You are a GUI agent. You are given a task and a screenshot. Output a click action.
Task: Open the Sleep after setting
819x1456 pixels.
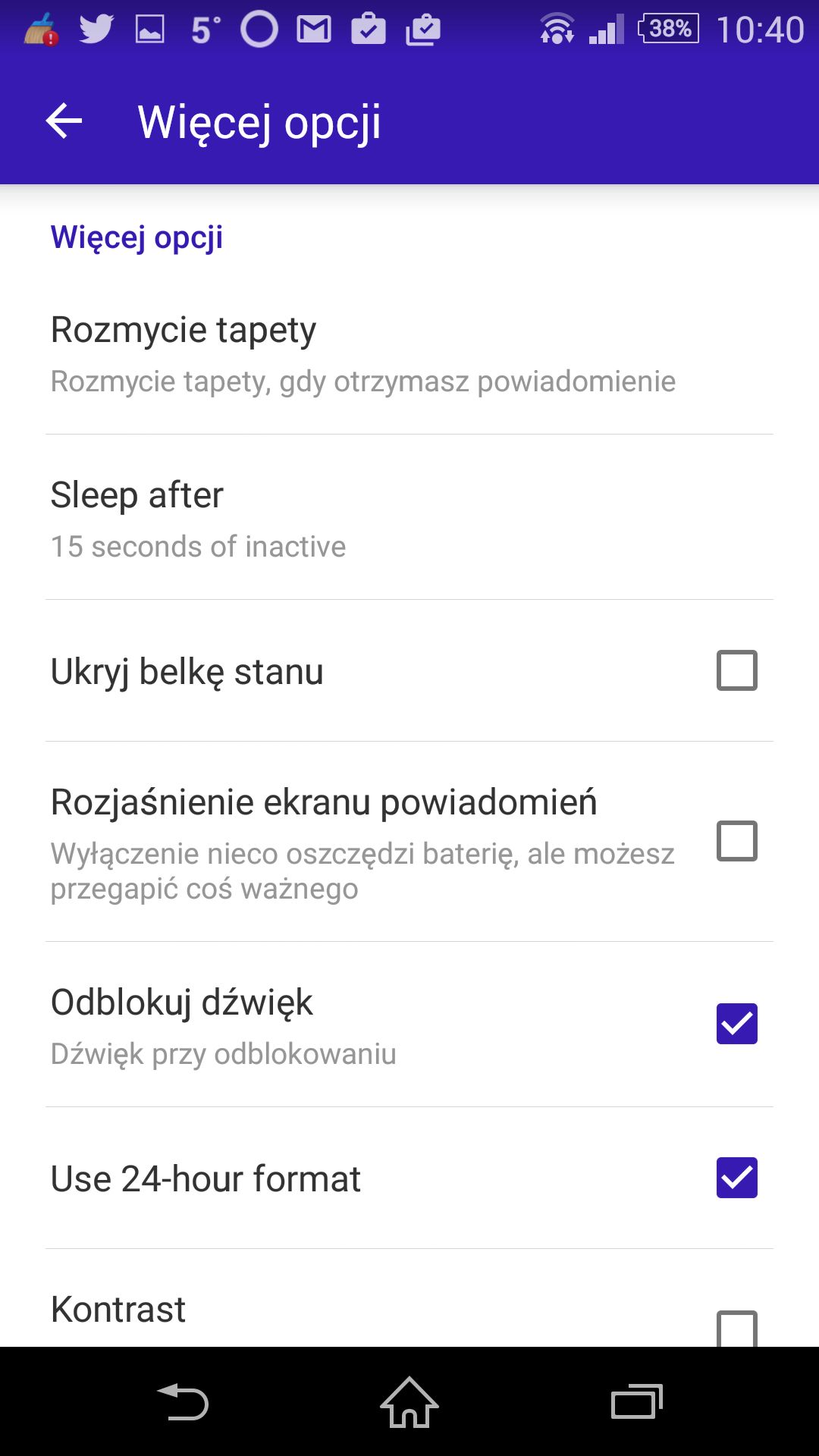pos(409,518)
